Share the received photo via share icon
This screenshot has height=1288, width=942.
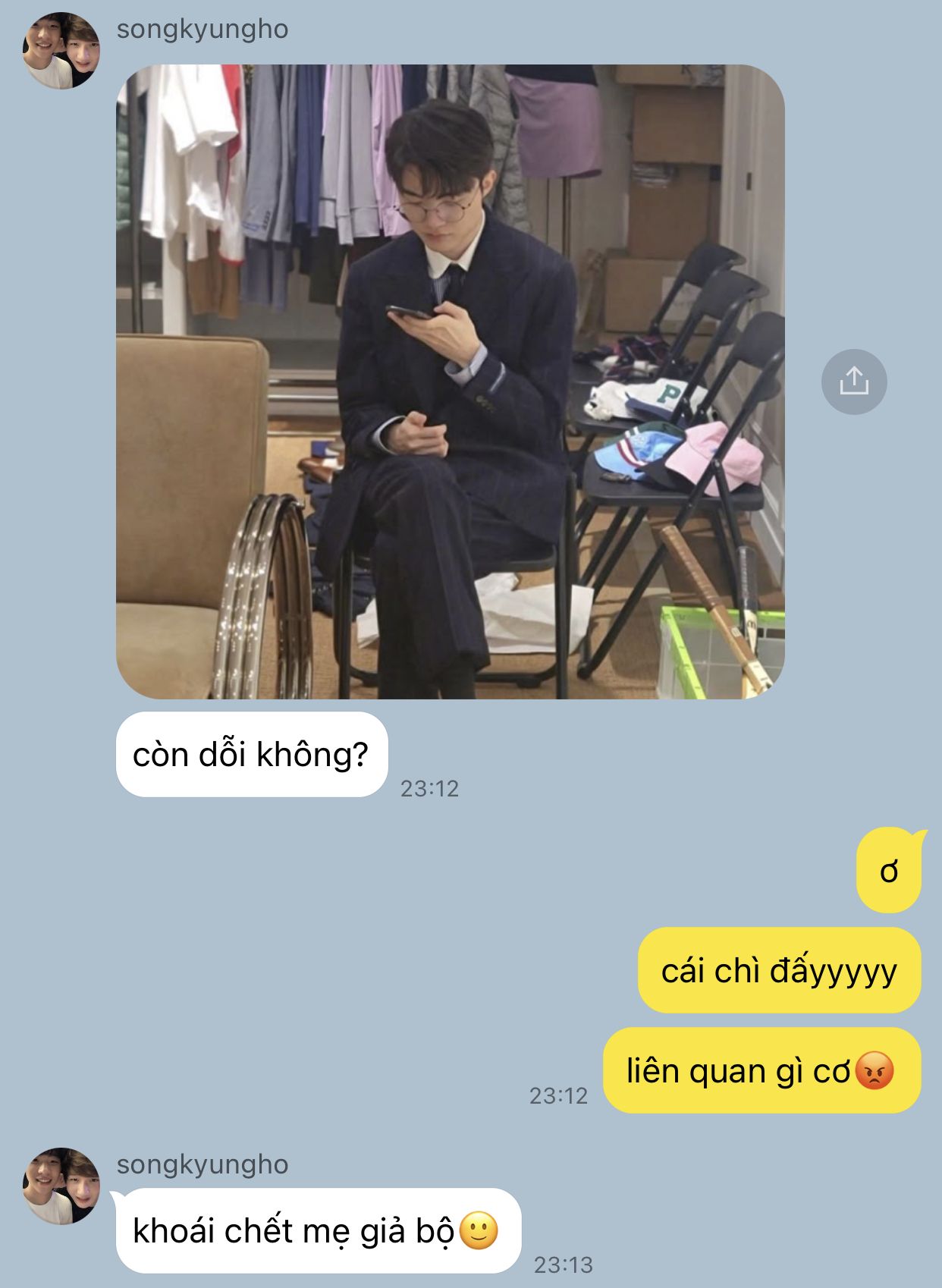click(x=854, y=382)
